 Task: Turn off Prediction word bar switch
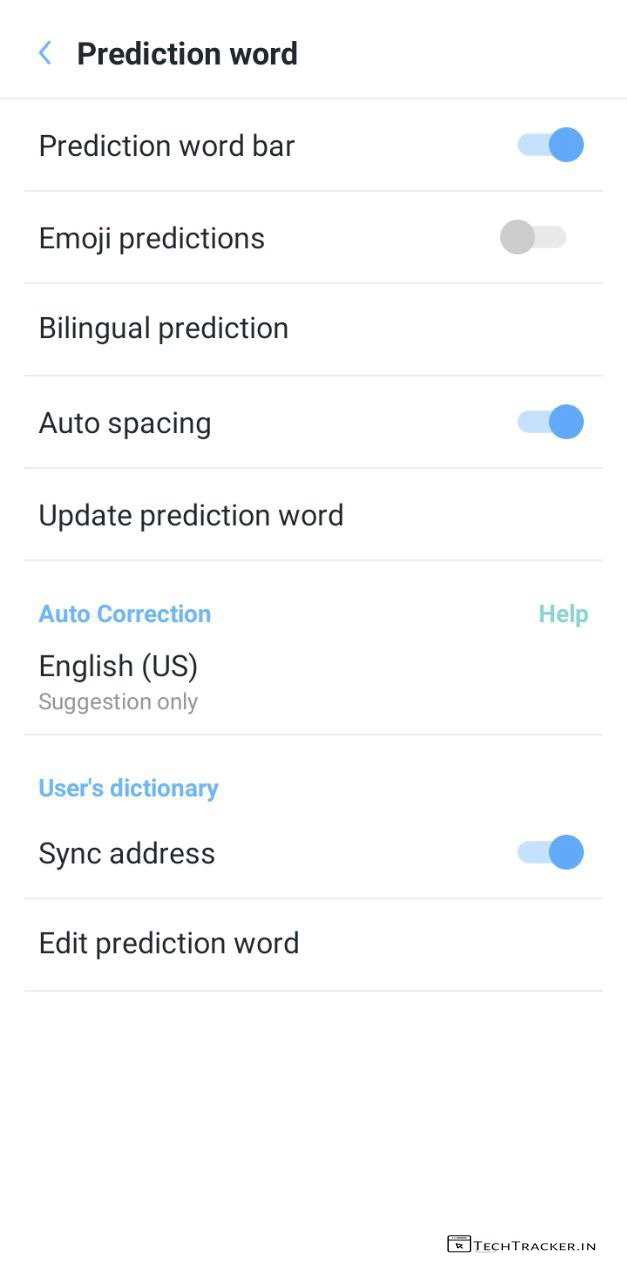pyautogui.click(x=549, y=145)
